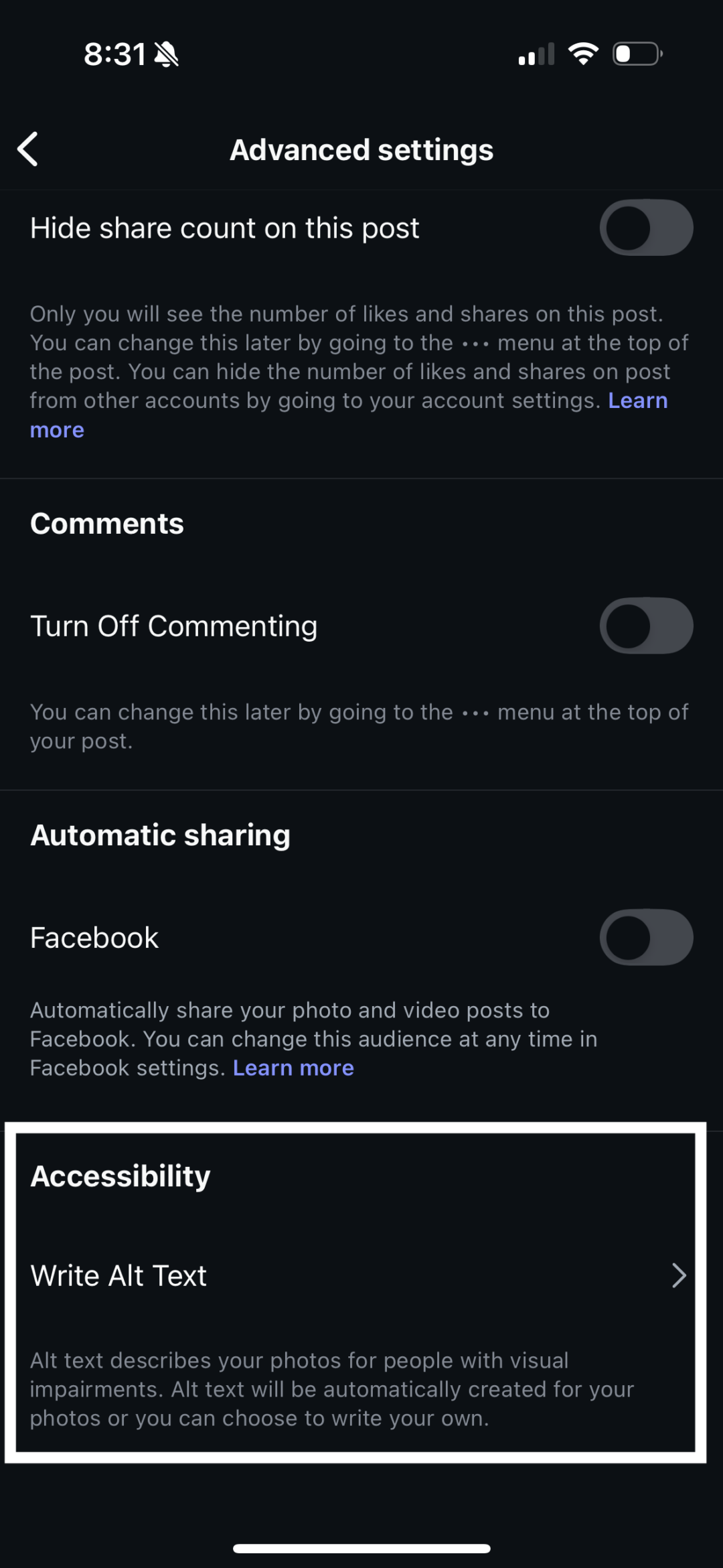The height and width of the screenshot is (1568, 723).
Task: Tap the cellular signal bars icon
Action: 534,54
